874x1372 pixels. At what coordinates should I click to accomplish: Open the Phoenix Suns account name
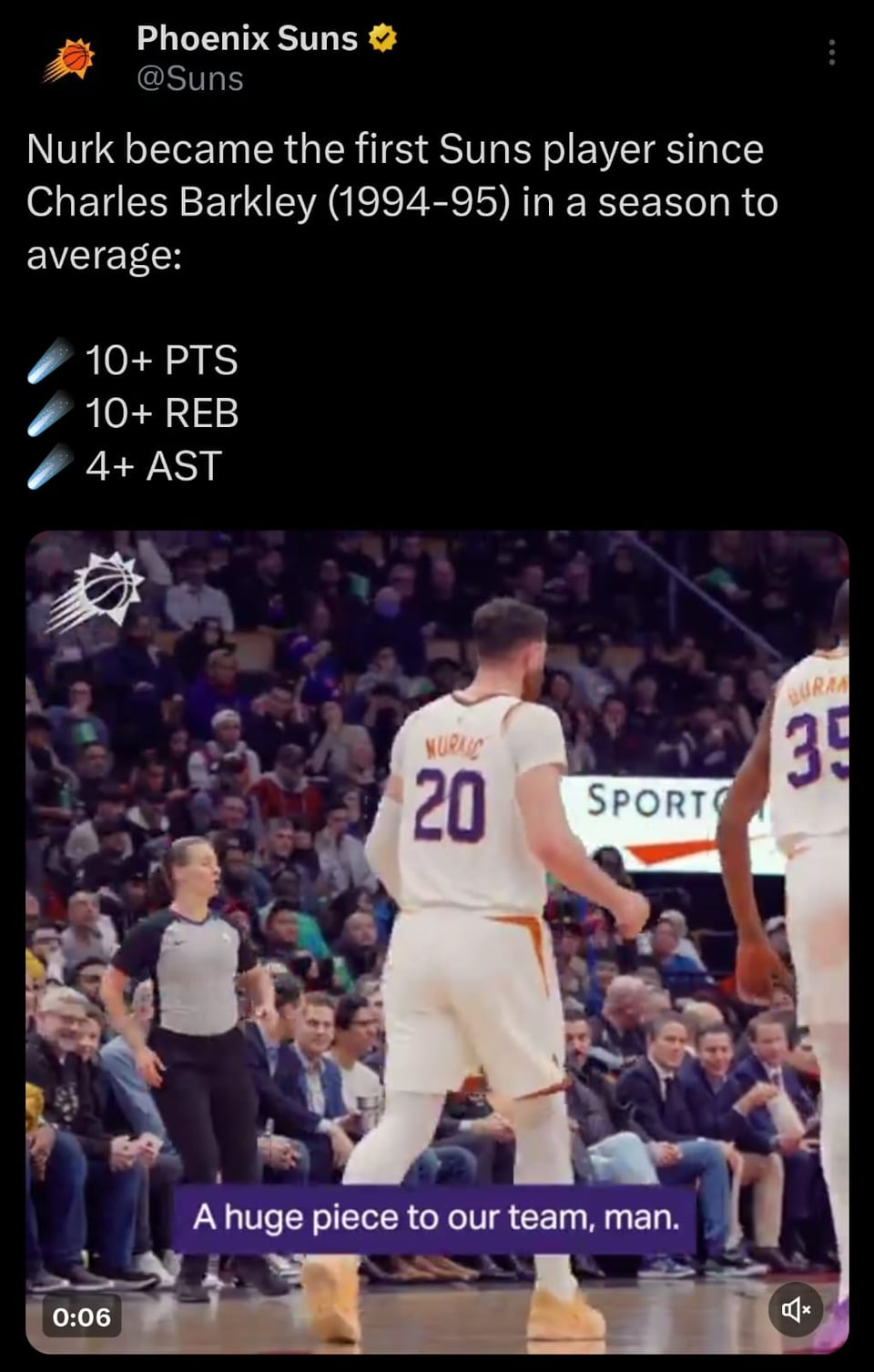(x=247, y=38)
